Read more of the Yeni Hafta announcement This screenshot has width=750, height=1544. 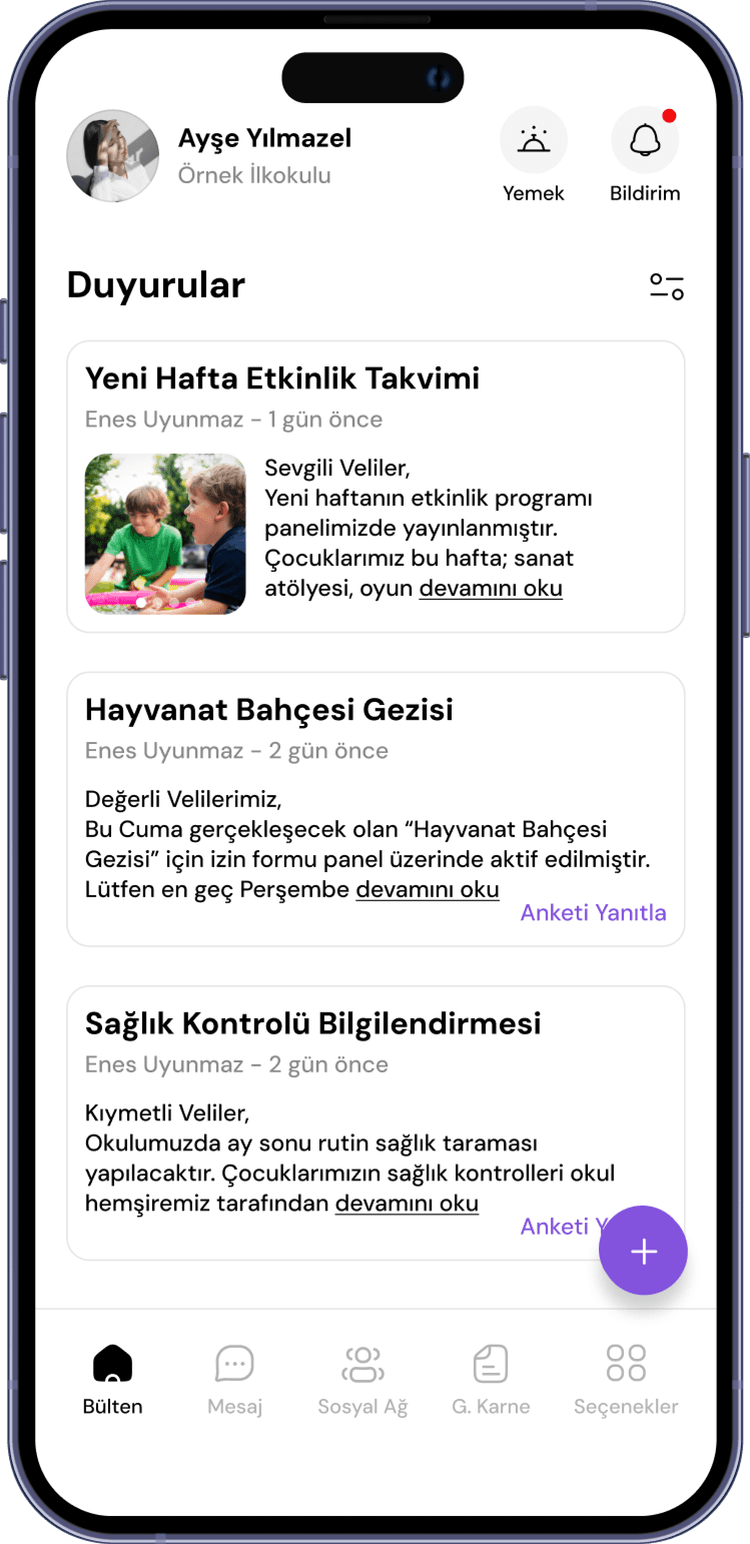pyautogui.click(x=490, y=589)
